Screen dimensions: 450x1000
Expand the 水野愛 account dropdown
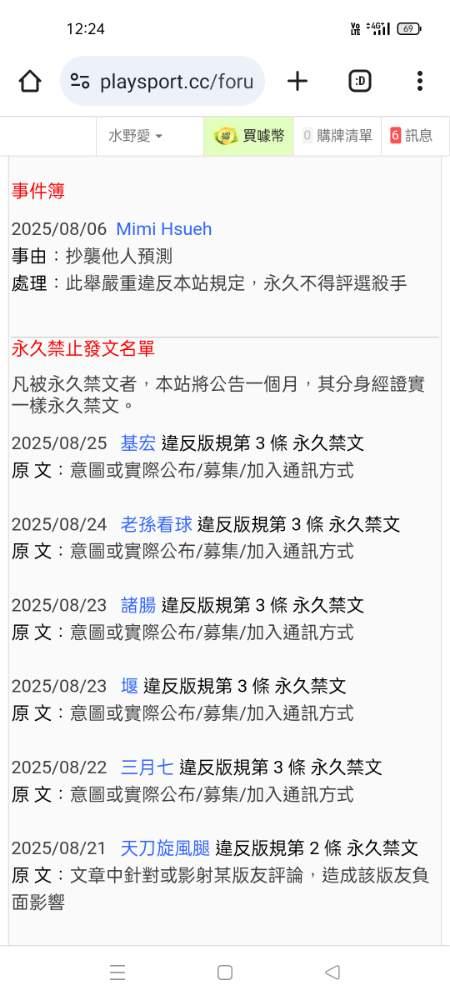tap(134, 136)
